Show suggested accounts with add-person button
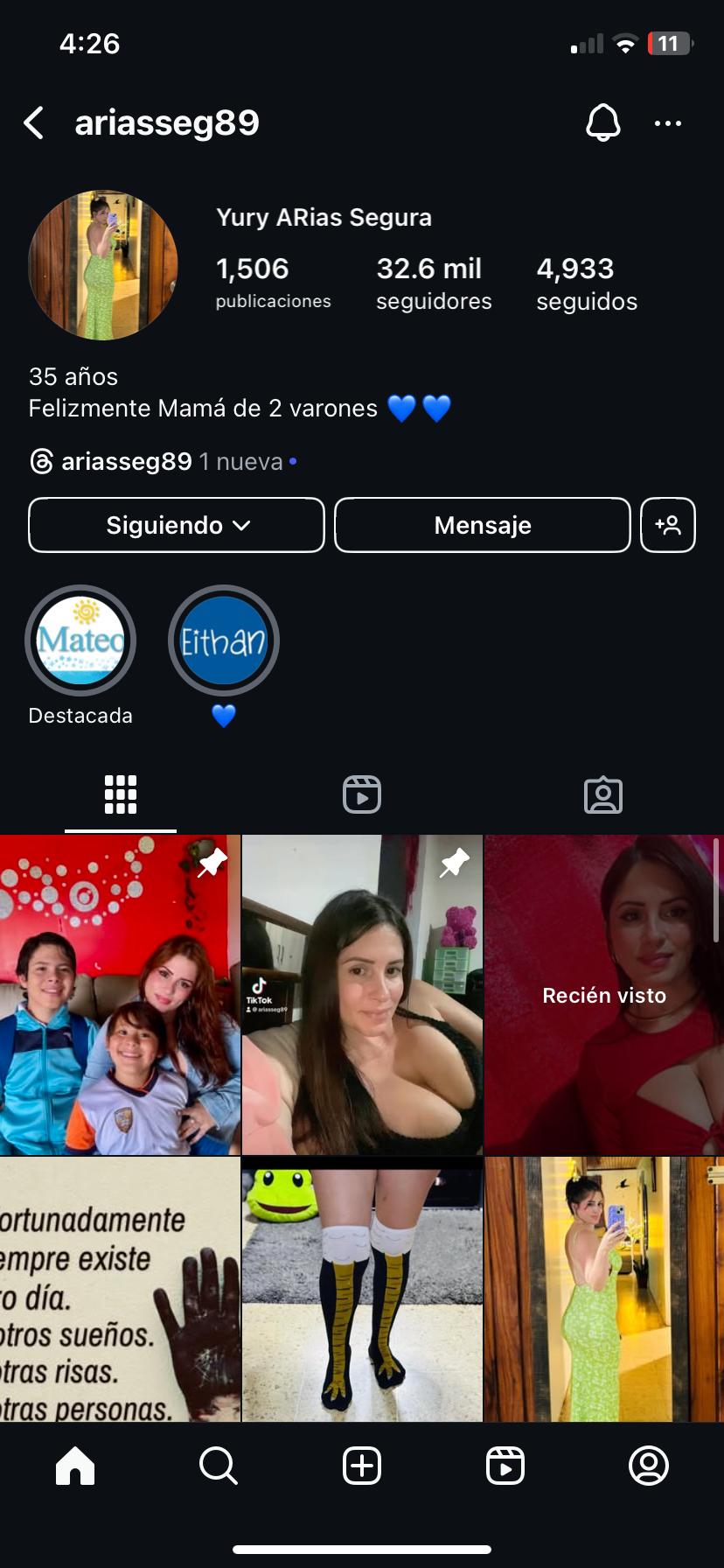724x1568 pixels. point(668,525)
